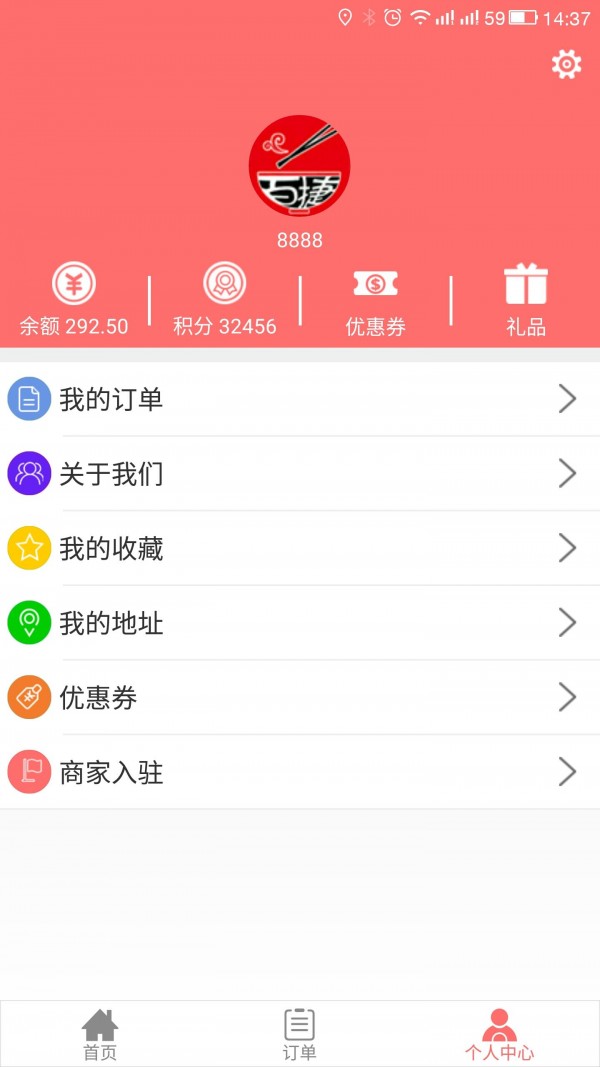The image size is (600, 1067).
Task: Tap the profile avatar picture
Action: 299,166
